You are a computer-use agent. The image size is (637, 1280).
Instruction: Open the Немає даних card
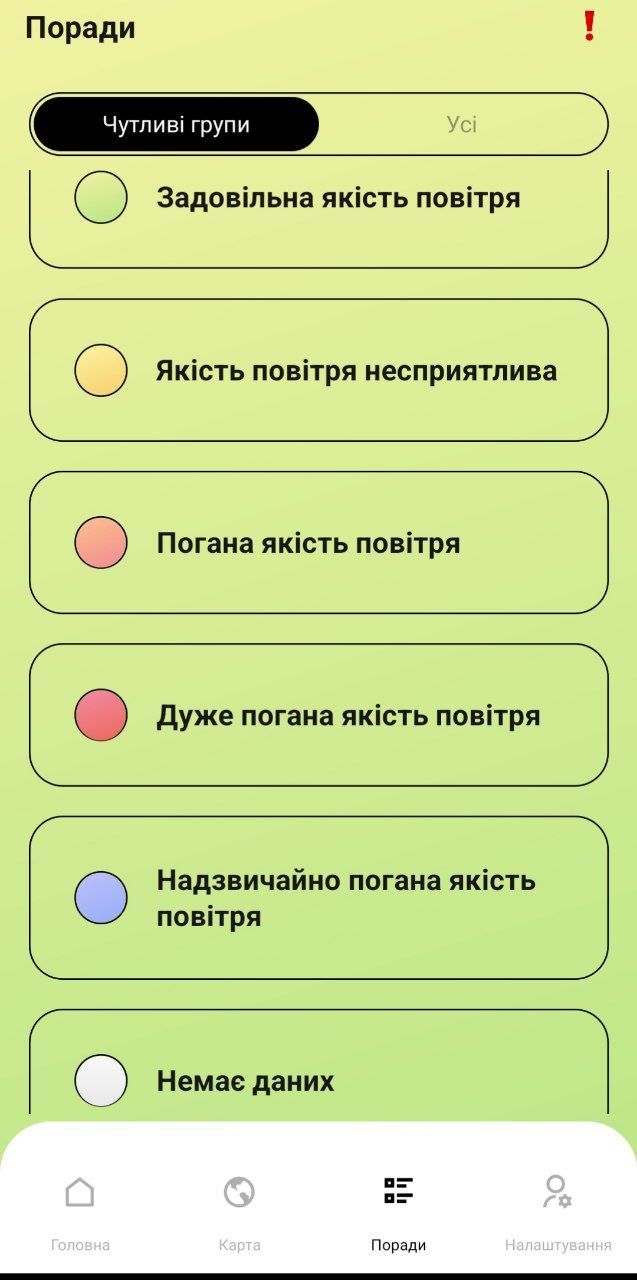pos(318,1070)
